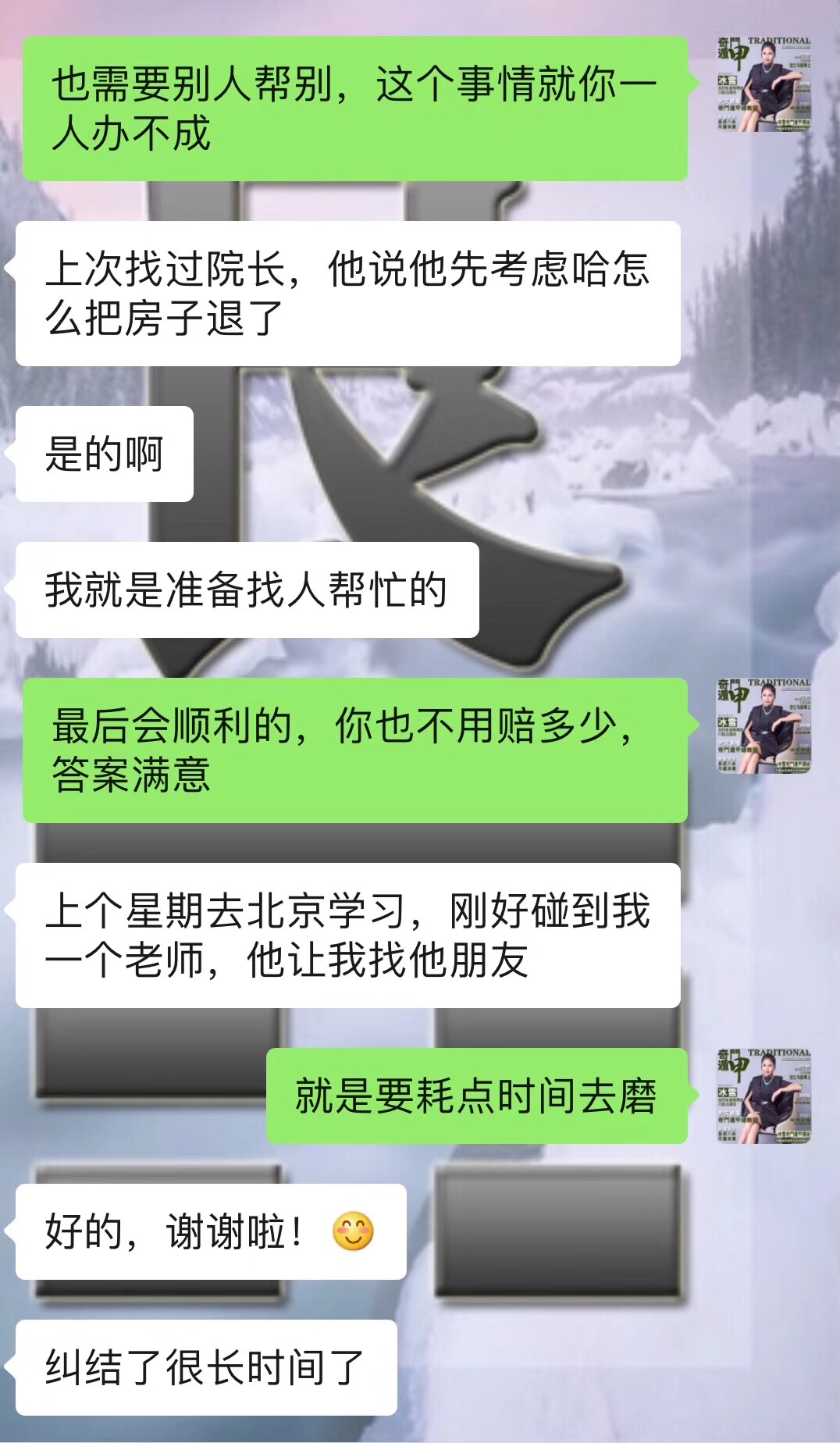Image resolution: width=840 pixels, height=1443 pixels.
Task: Tap avatar next to '最后会顺利的' message
Action: tap(763, 725)
